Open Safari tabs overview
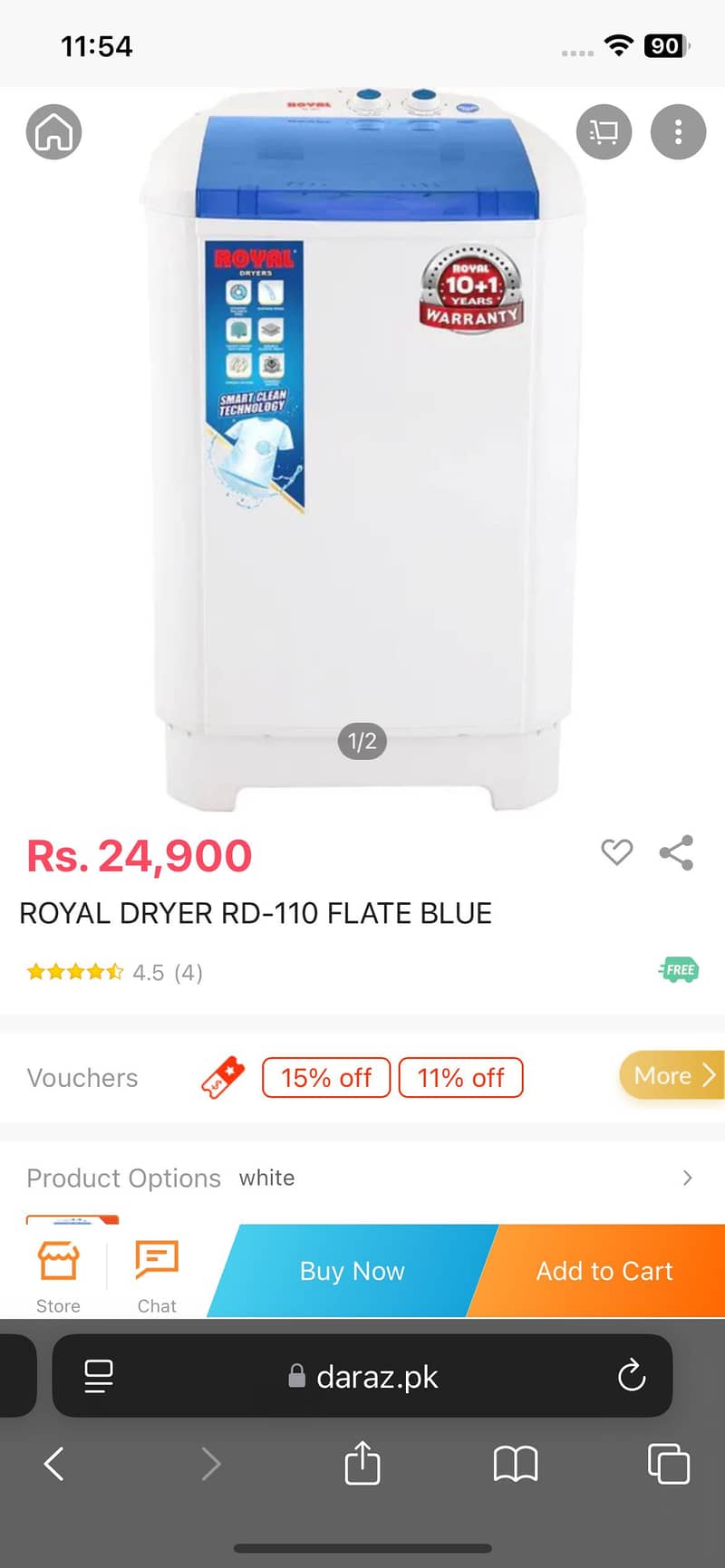 (x=669, y=1463)
